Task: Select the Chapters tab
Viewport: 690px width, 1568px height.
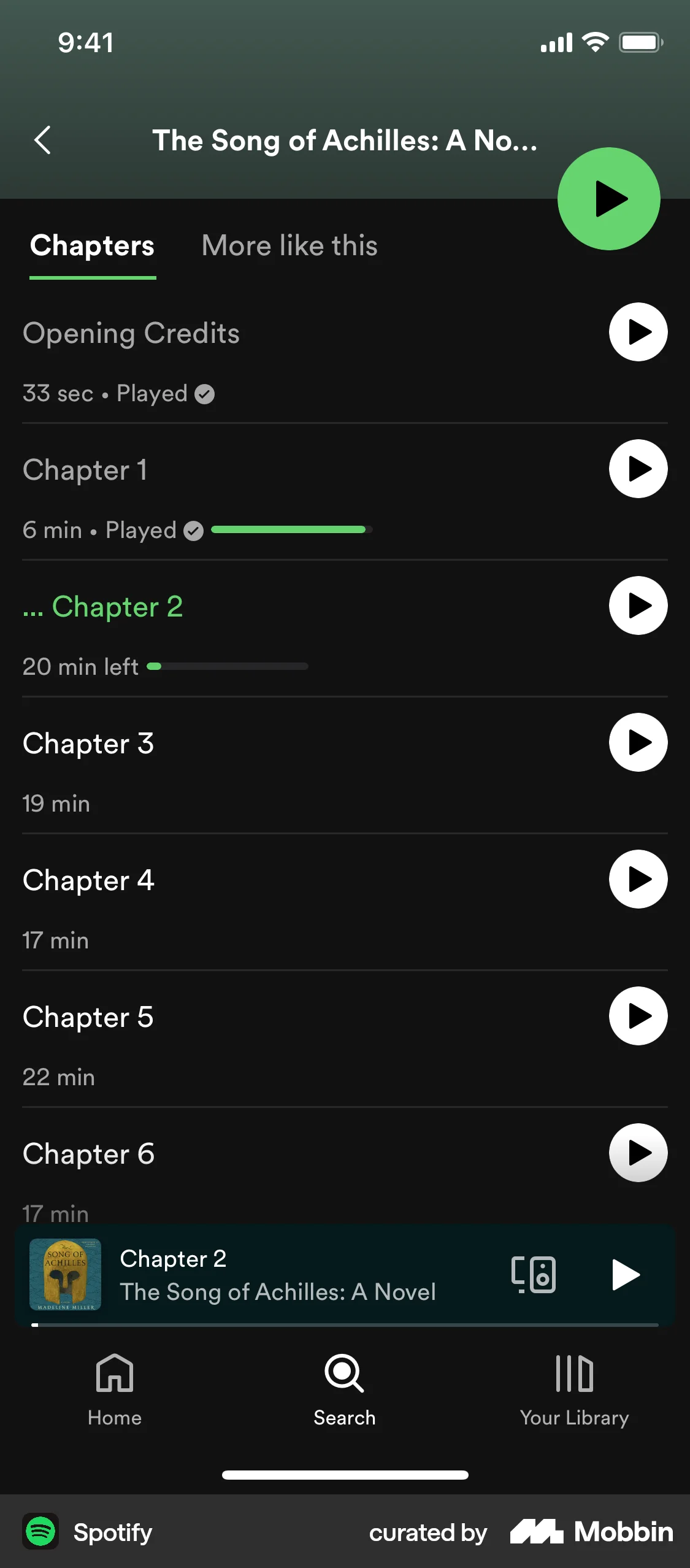Action: [92, 245]
